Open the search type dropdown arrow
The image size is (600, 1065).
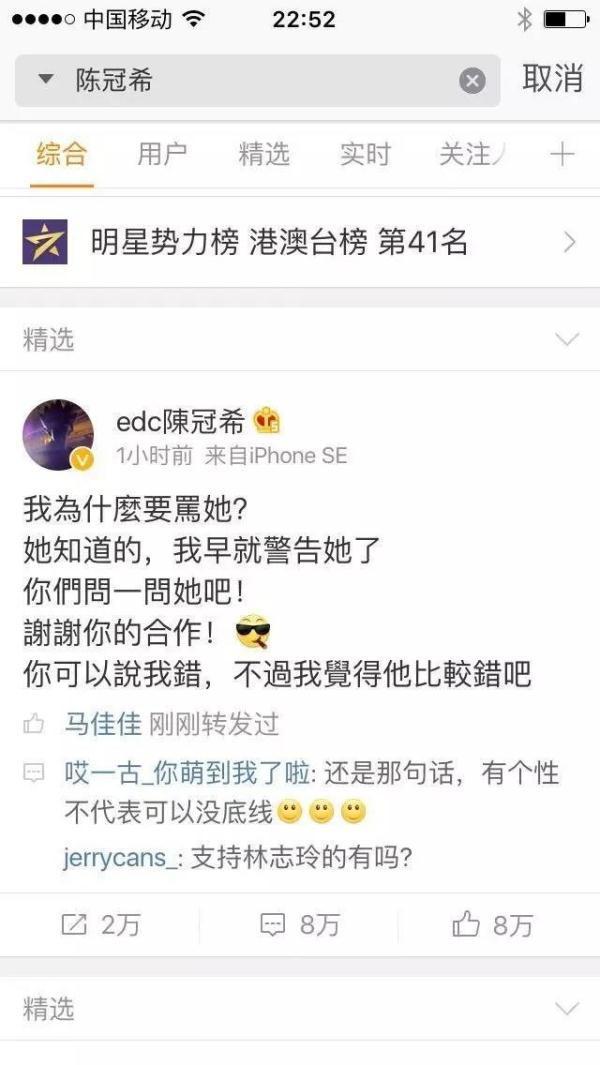(x=45, y=80)
